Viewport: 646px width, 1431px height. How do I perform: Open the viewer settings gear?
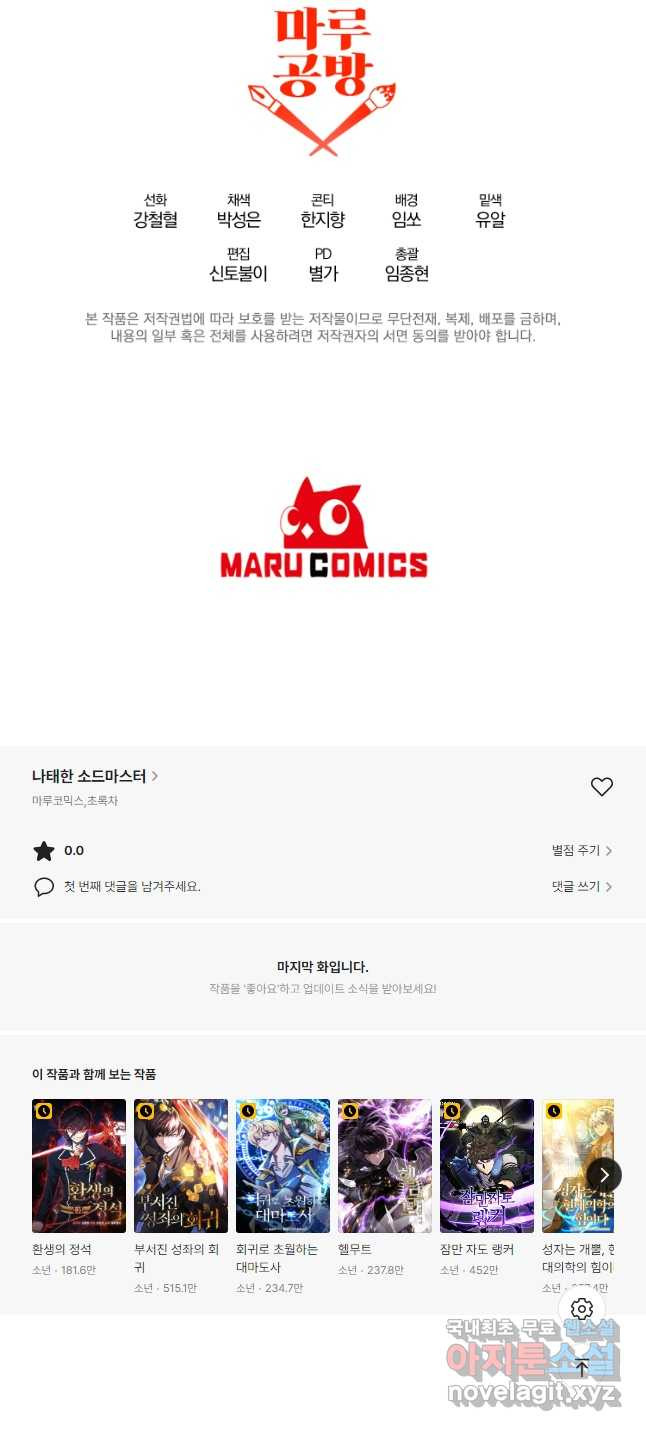[x=582, y=1309]
